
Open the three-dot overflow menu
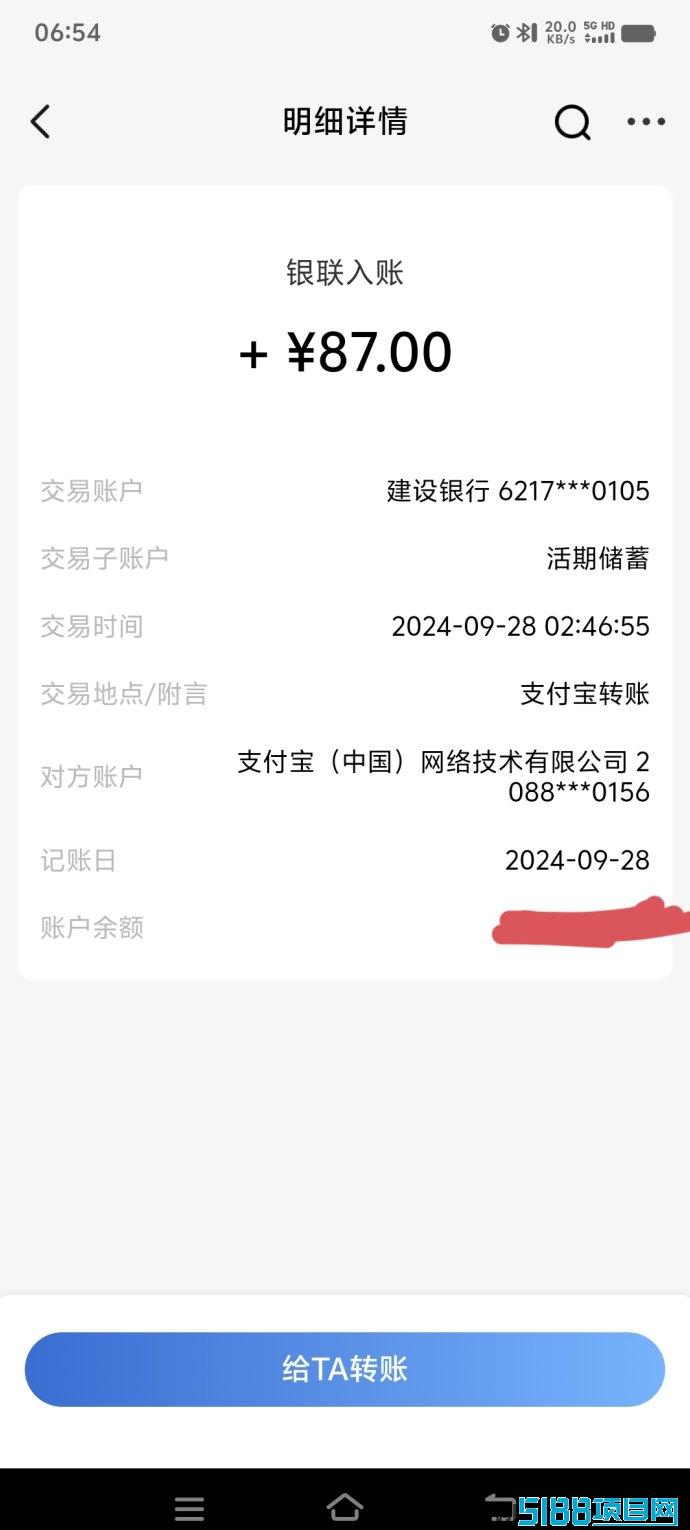pyautogui.click(x=646, y=122)
